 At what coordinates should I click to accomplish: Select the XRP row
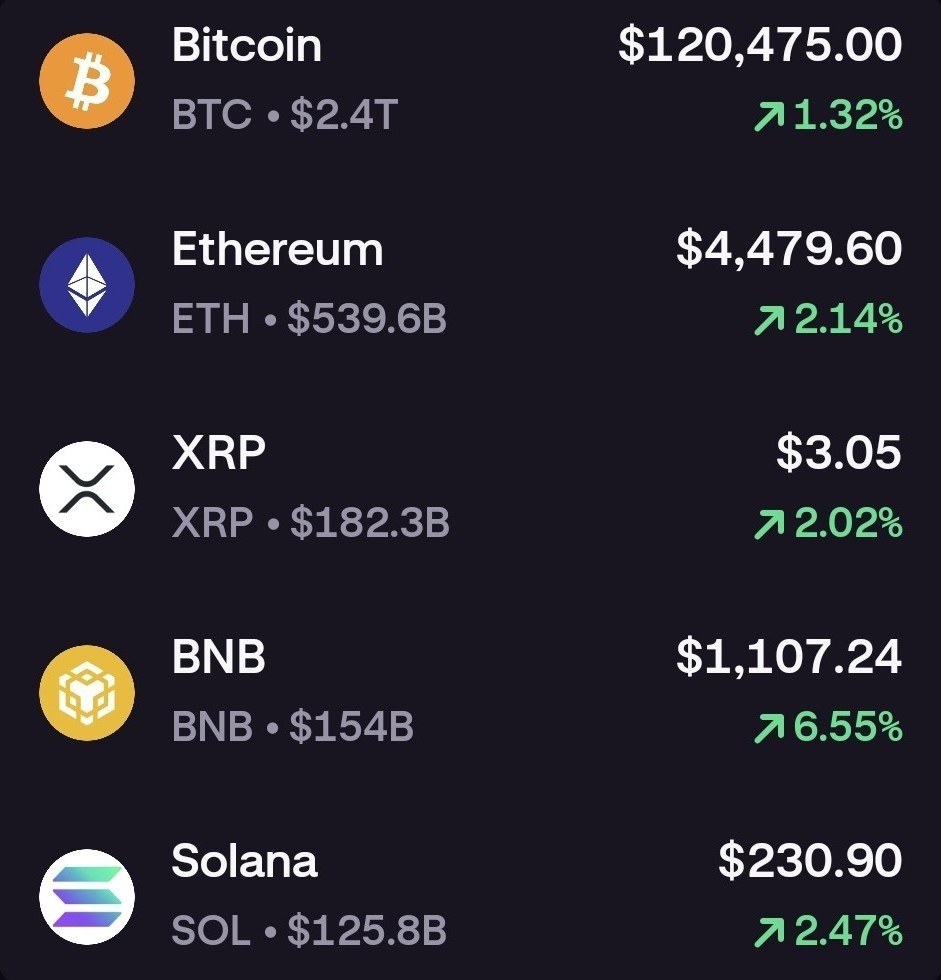(470, 488)
